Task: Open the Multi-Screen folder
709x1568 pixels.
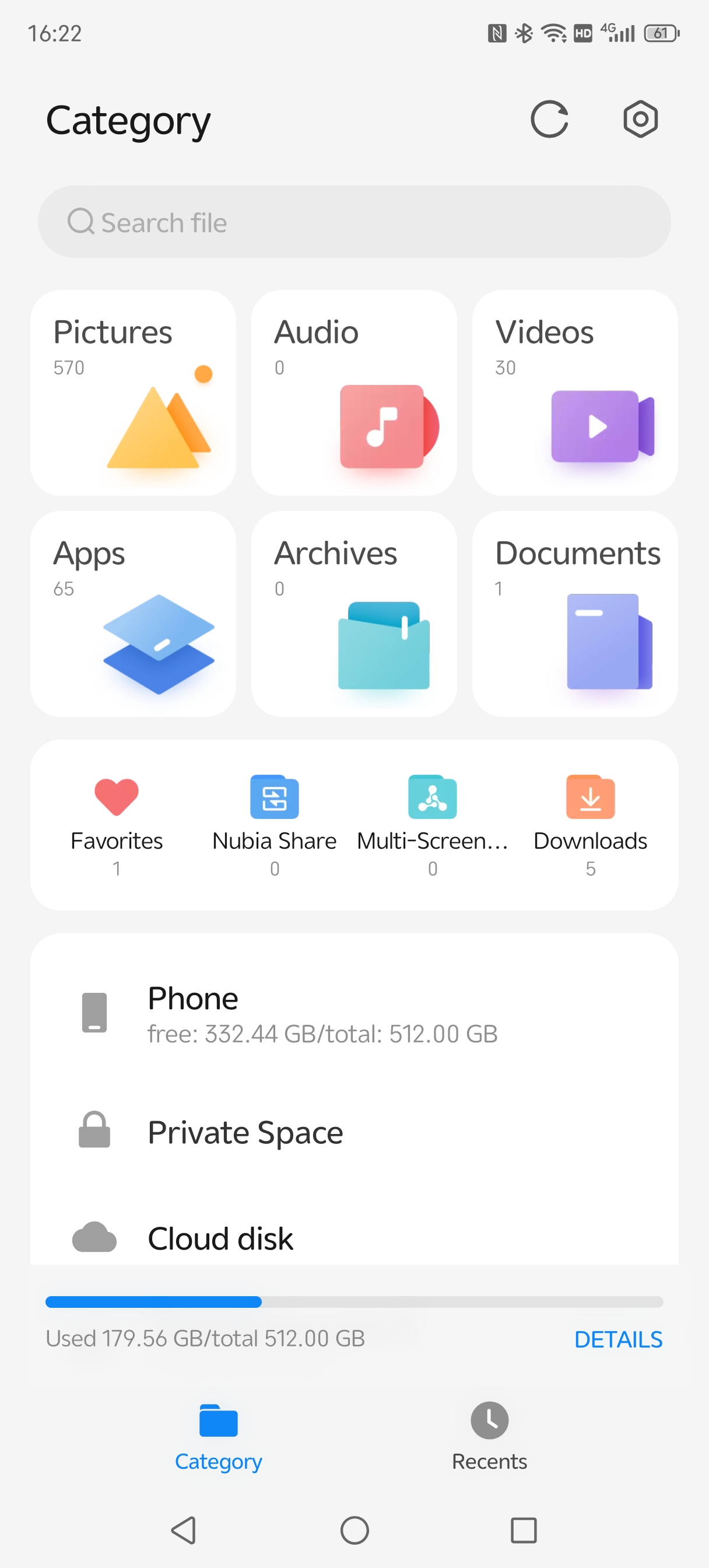Action: coord(432,824)
